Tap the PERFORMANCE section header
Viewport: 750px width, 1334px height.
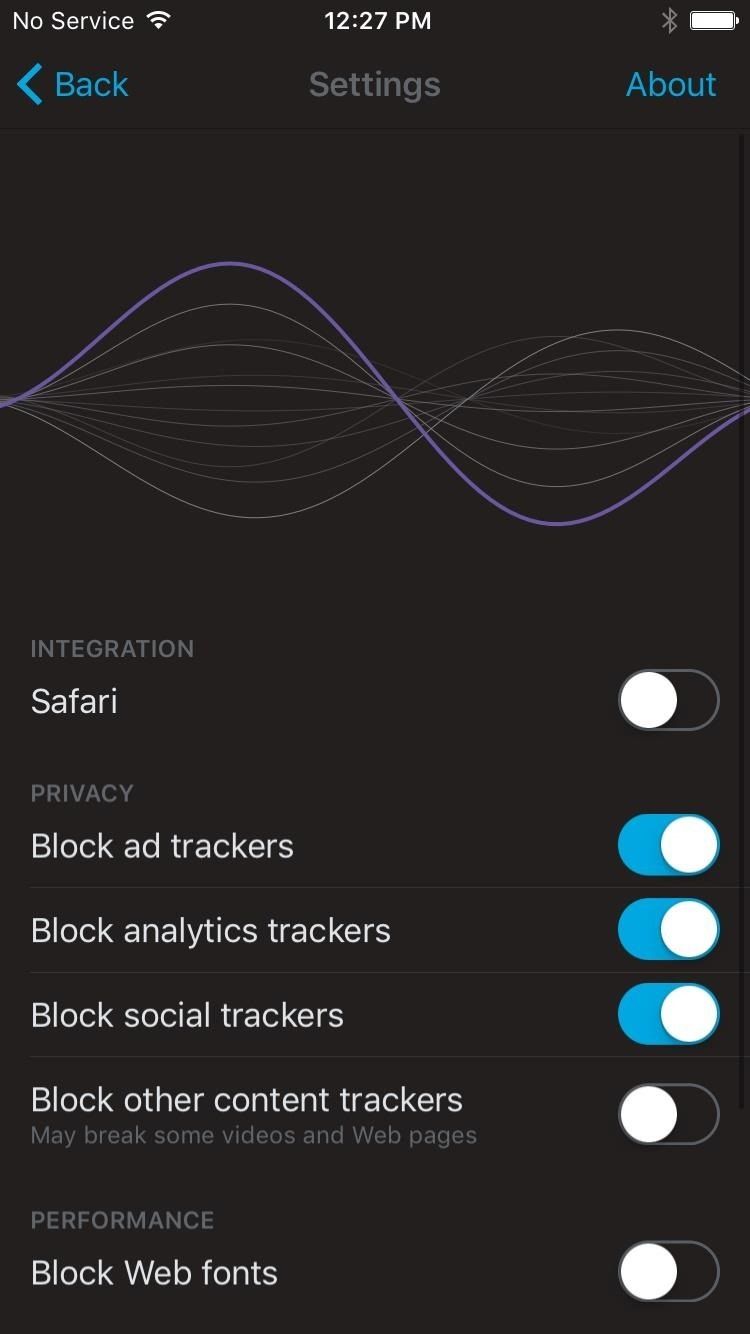122,1220
